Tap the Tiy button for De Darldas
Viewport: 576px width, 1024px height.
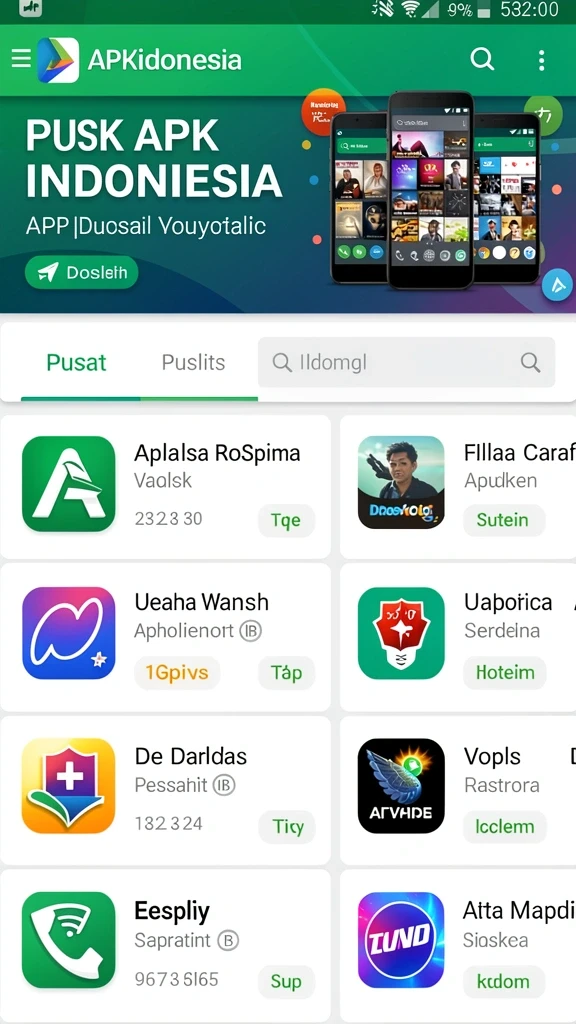287,827
